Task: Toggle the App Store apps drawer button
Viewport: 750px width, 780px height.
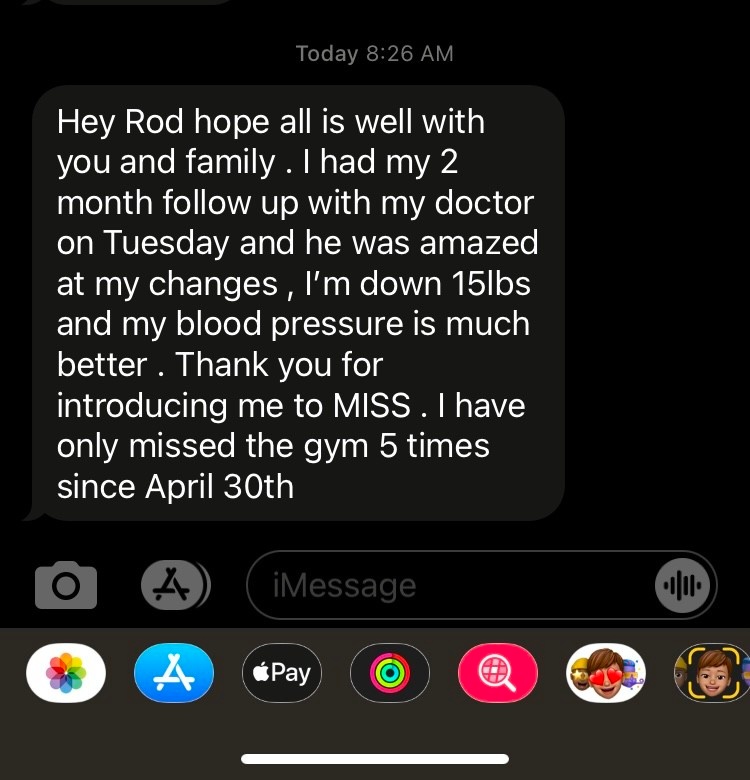Action: click(174, 586)
